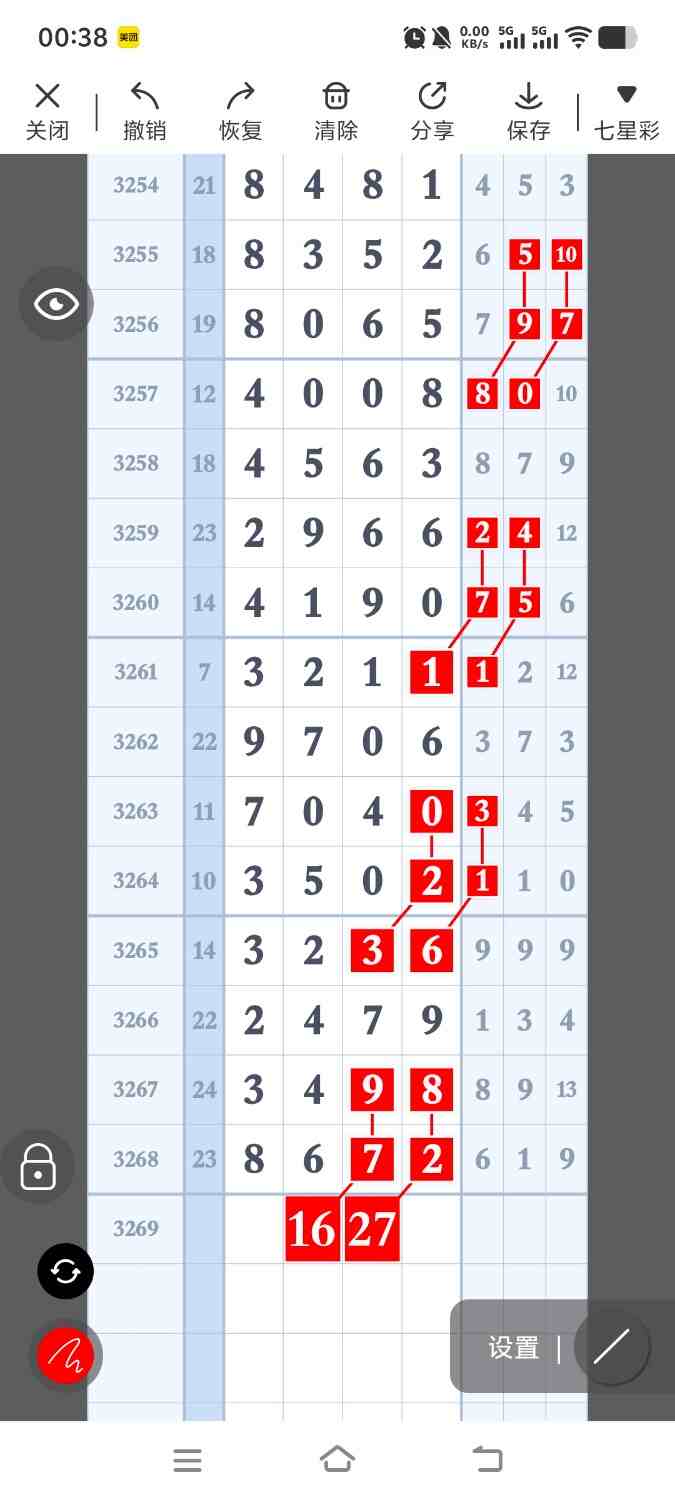
Task: Clear all markings with 清除
Action: coord(336,111)
